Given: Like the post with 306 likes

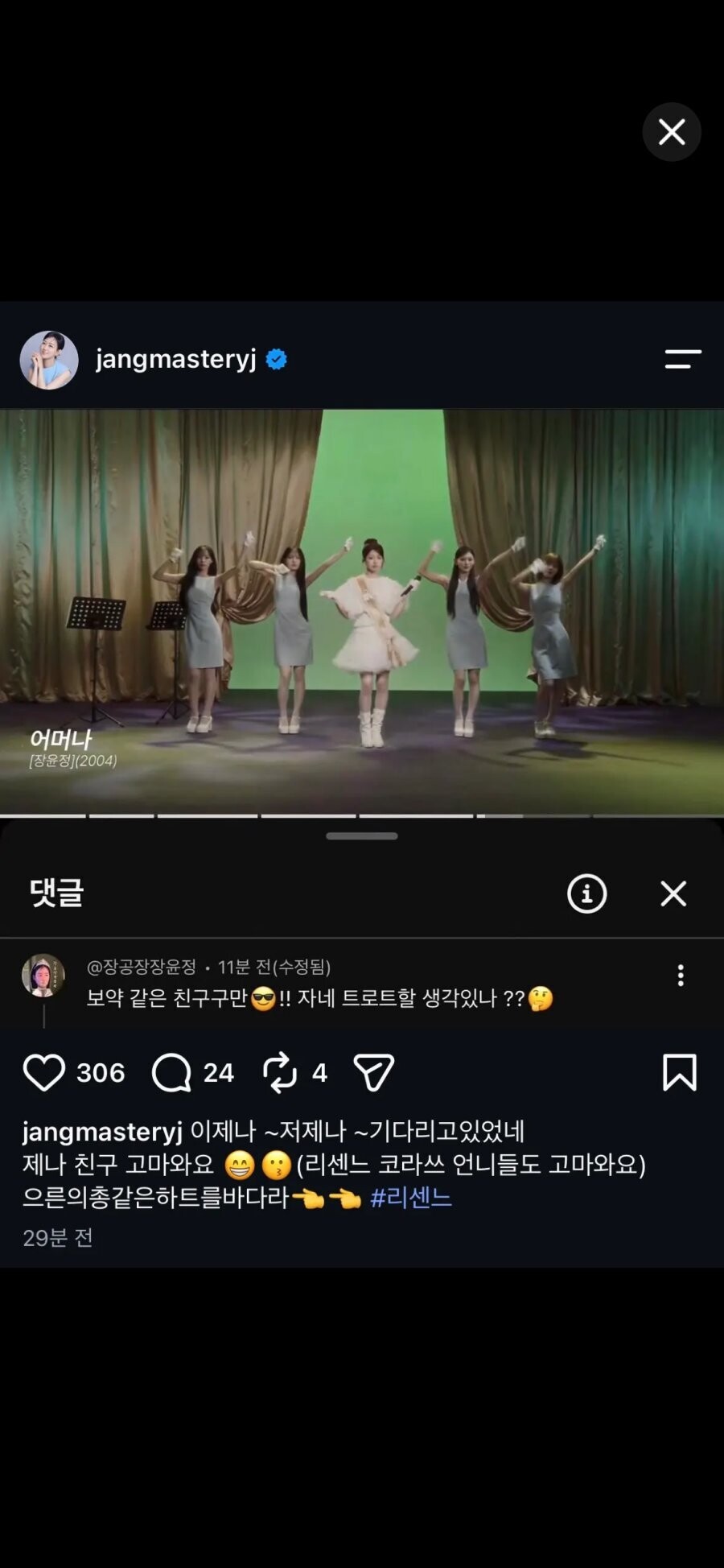Looking at the screenshot, I should (x=44, y=1073).
